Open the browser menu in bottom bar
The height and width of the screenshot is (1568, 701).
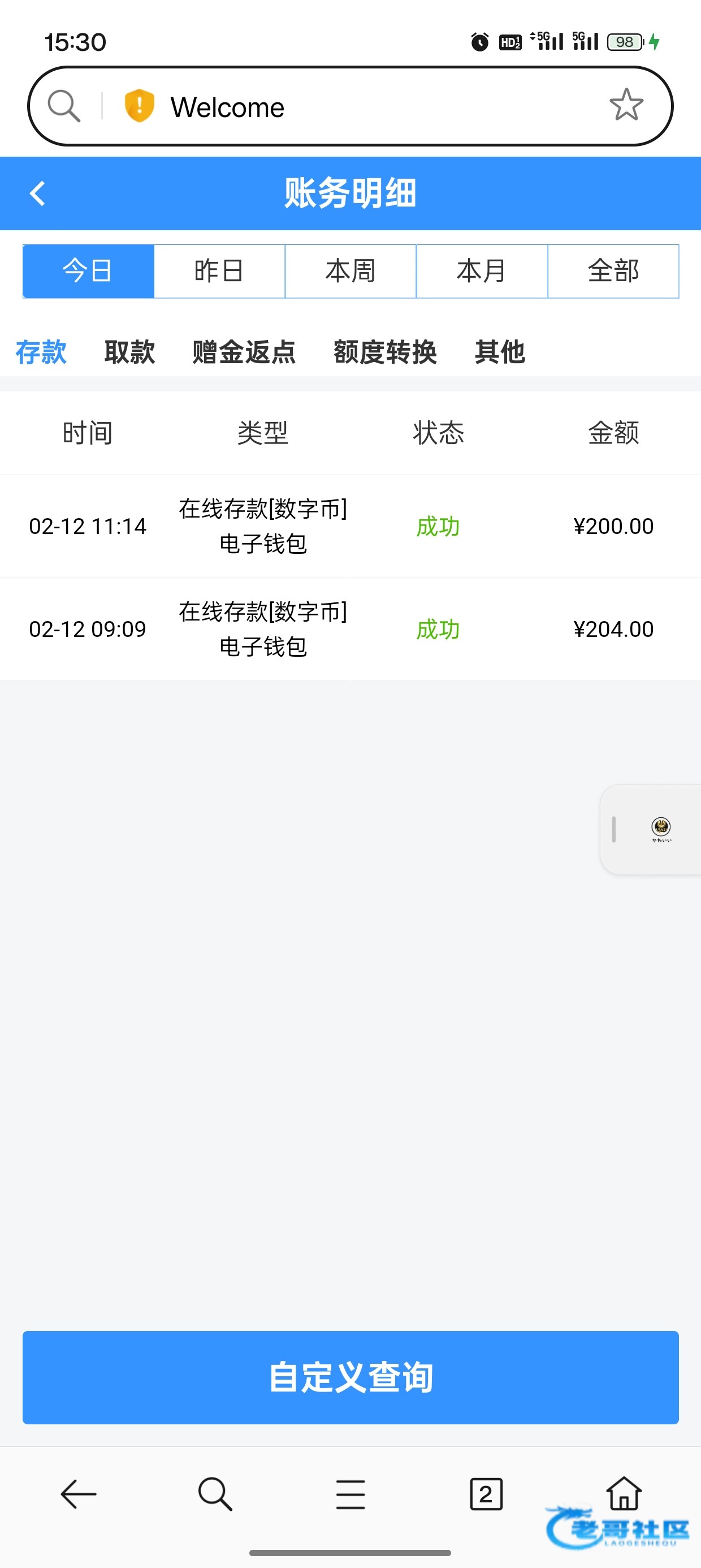tap(350, 1494)
